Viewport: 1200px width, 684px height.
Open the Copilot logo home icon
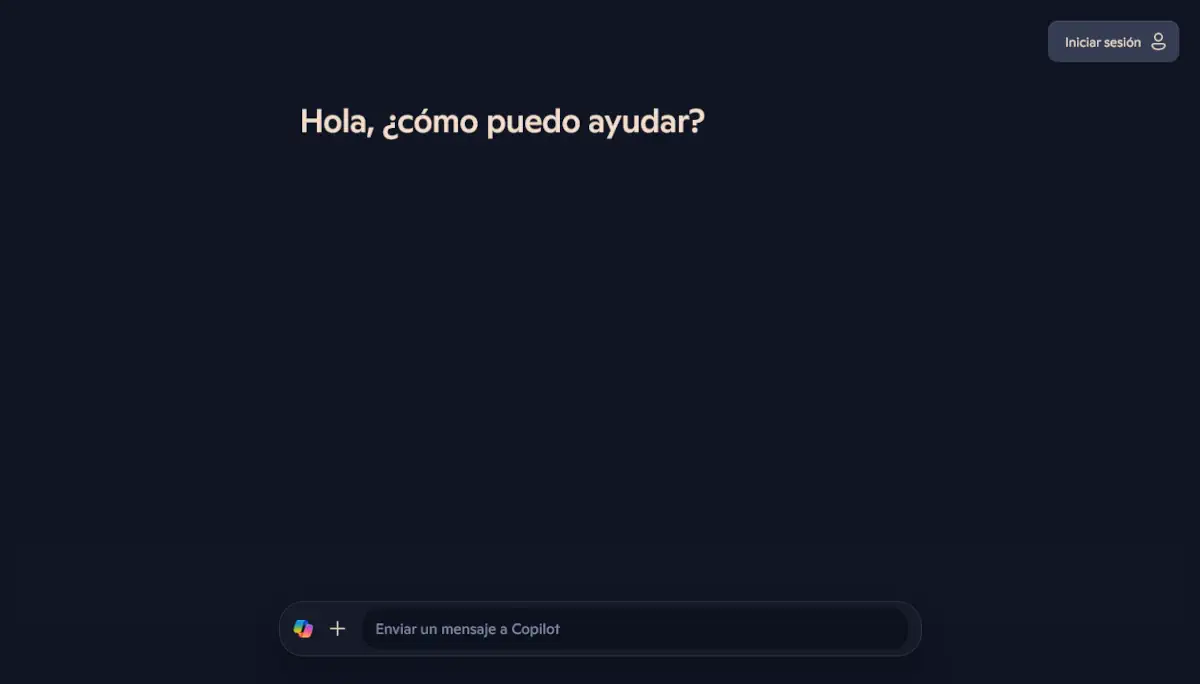[303, 629]
